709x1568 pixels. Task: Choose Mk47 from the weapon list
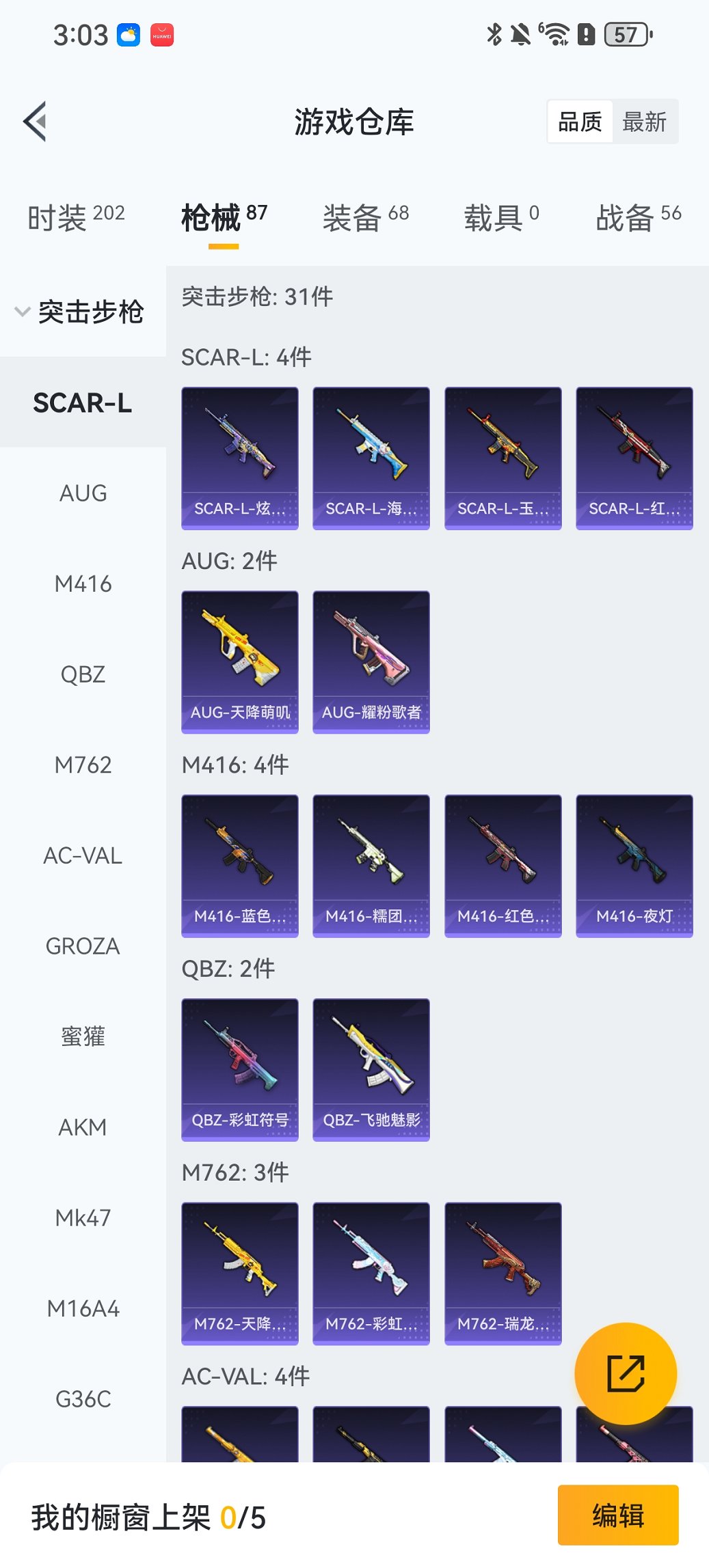[83, 1218]
